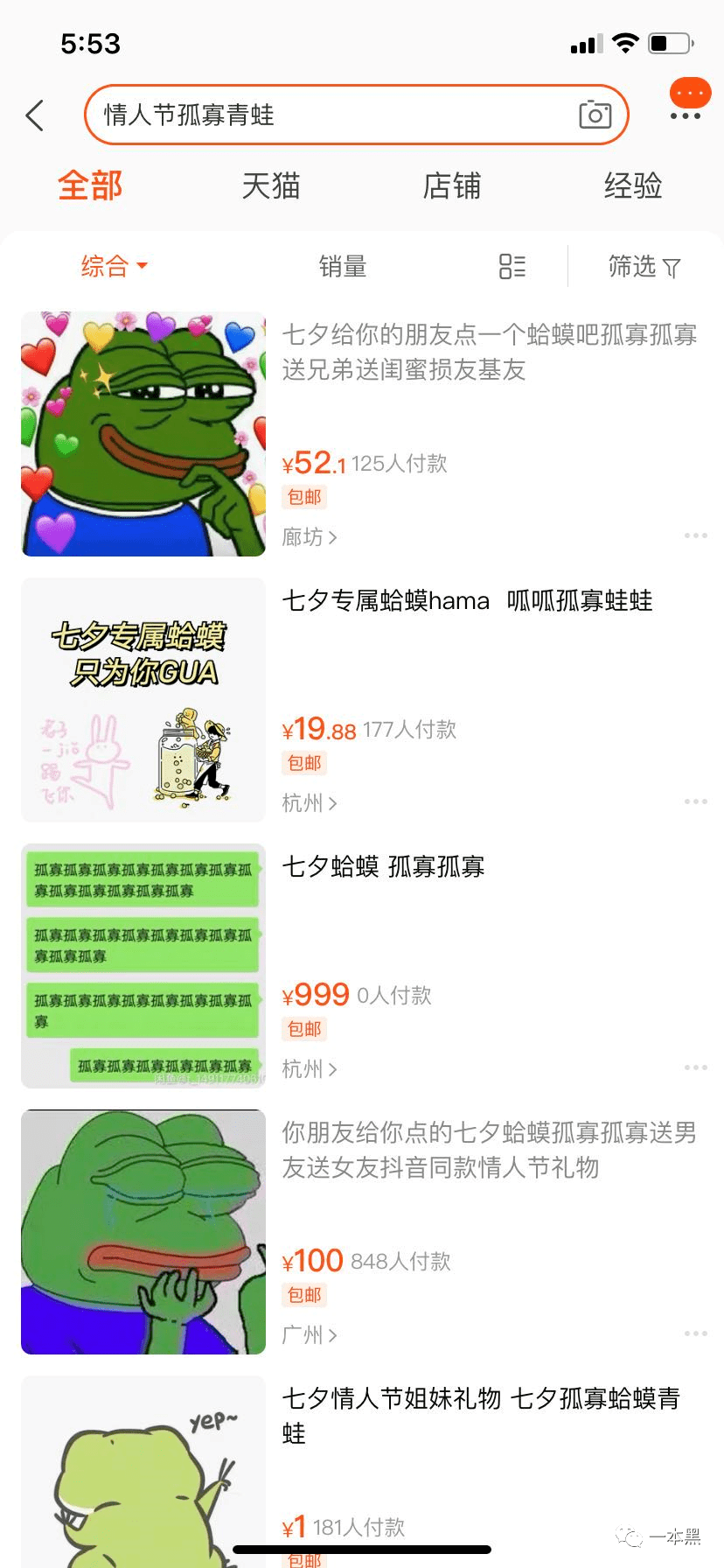Show more options for the ¥999 item
Image resolution: width=724 pixels, height=1568 pixels.
click(696, 1067)
